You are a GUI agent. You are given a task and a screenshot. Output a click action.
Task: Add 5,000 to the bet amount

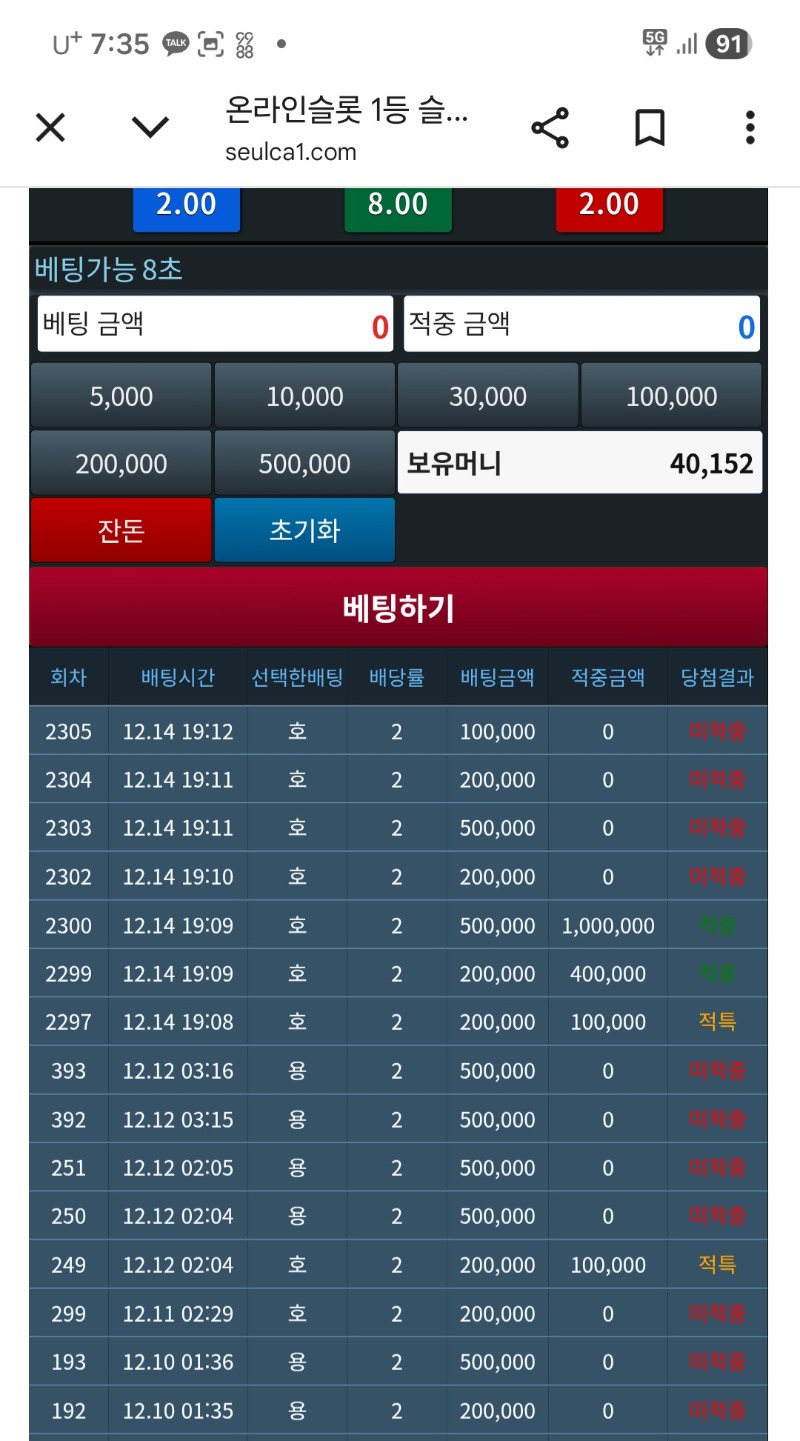(x=121, y=396)
